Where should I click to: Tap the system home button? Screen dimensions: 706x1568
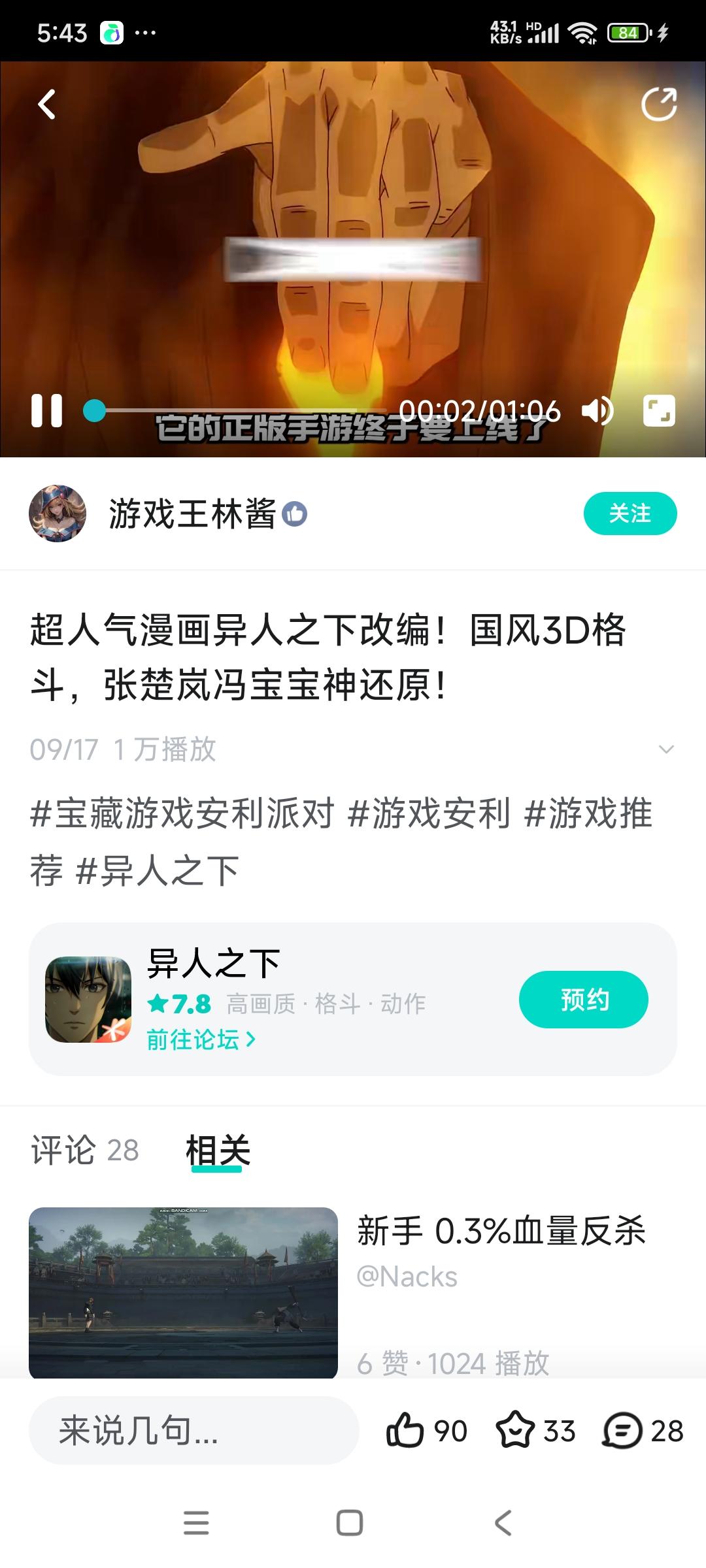(x=350, y=1523)
